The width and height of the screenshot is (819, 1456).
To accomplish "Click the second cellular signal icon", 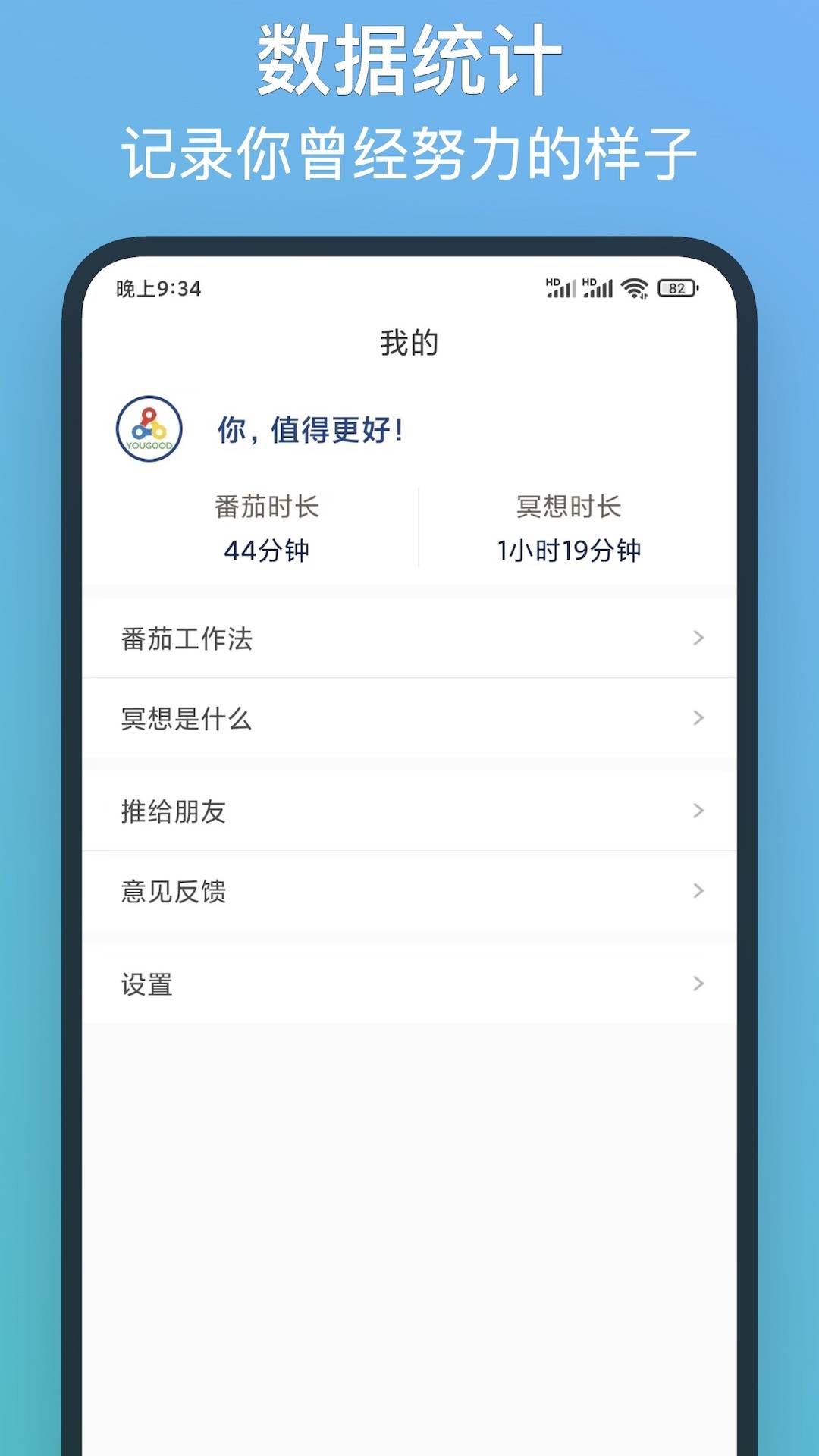I will tap(598, 287).
